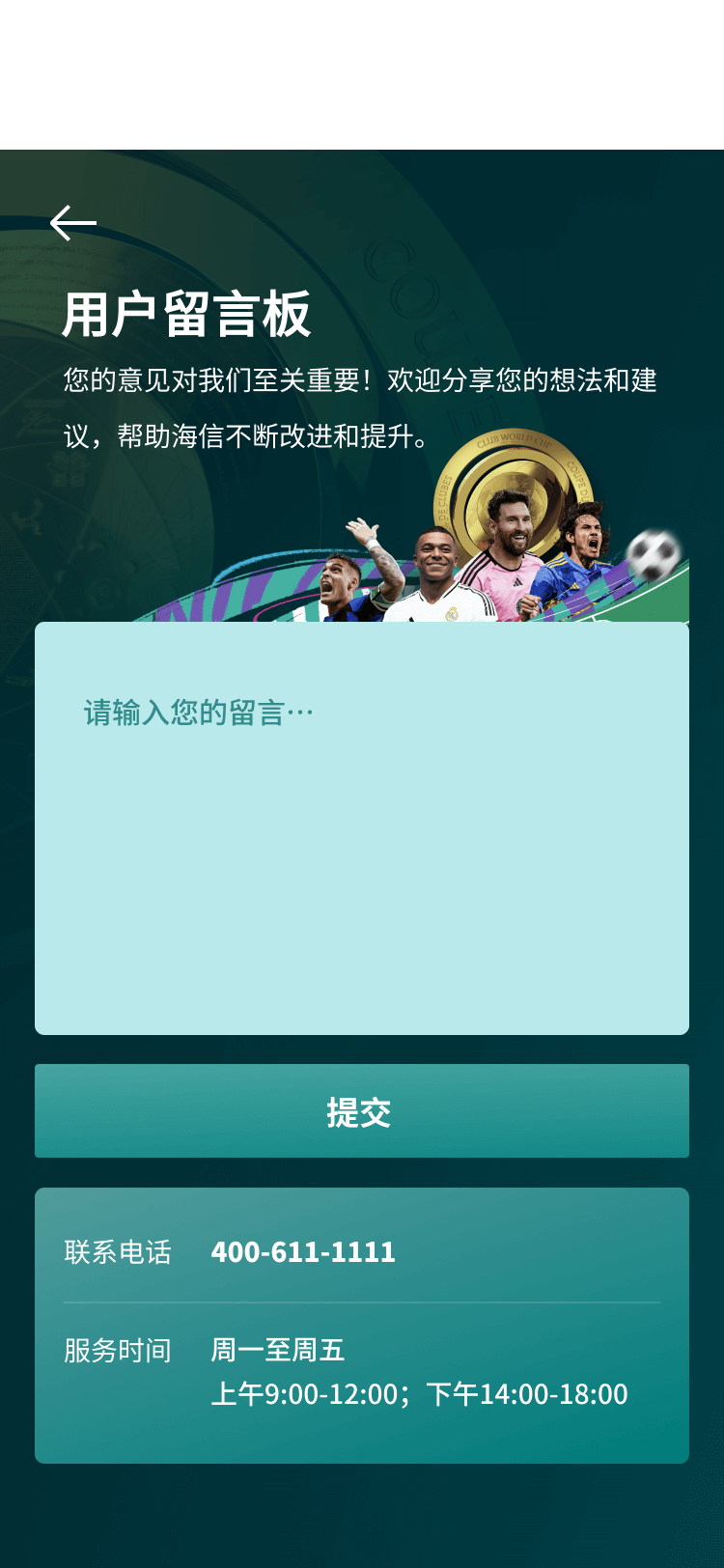Go back using the arrow icon
This screenshot has height=1568, width=724.
pos(73,223)
